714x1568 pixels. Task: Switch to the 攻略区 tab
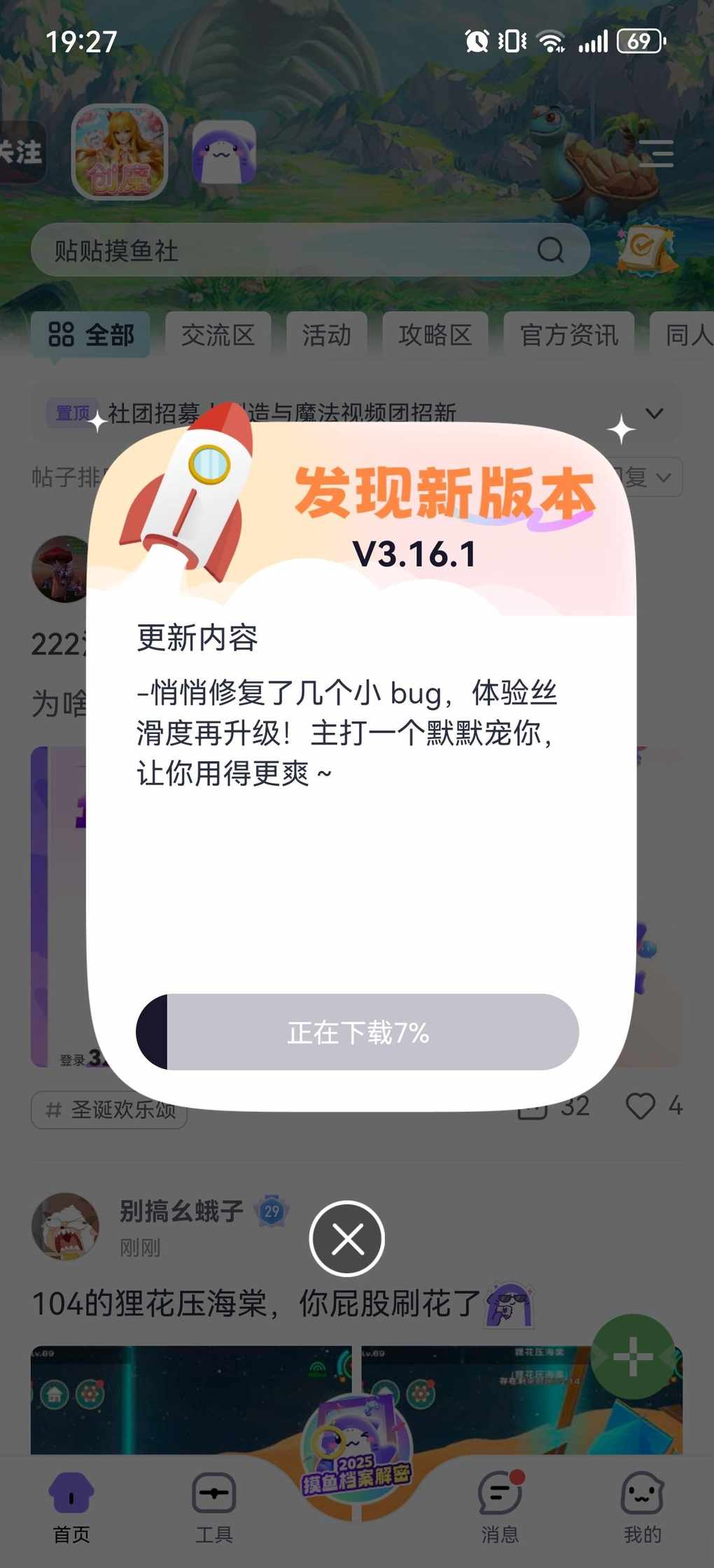[x=435, y=335]
